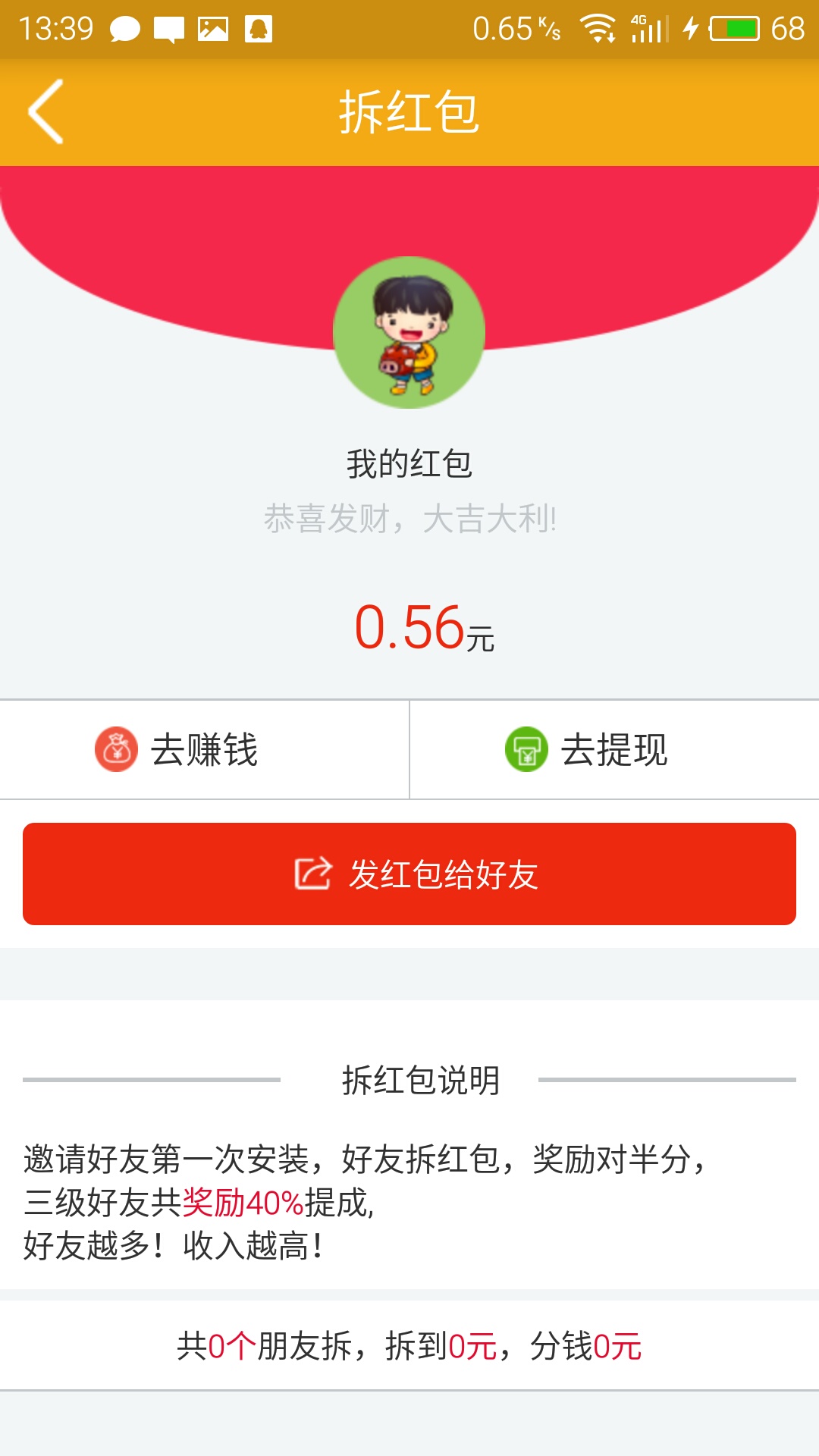This screenshot has height=1456, width=819.
Task: Tap the red money bag 去赚钱 icon
Action: tap(115, 749)
